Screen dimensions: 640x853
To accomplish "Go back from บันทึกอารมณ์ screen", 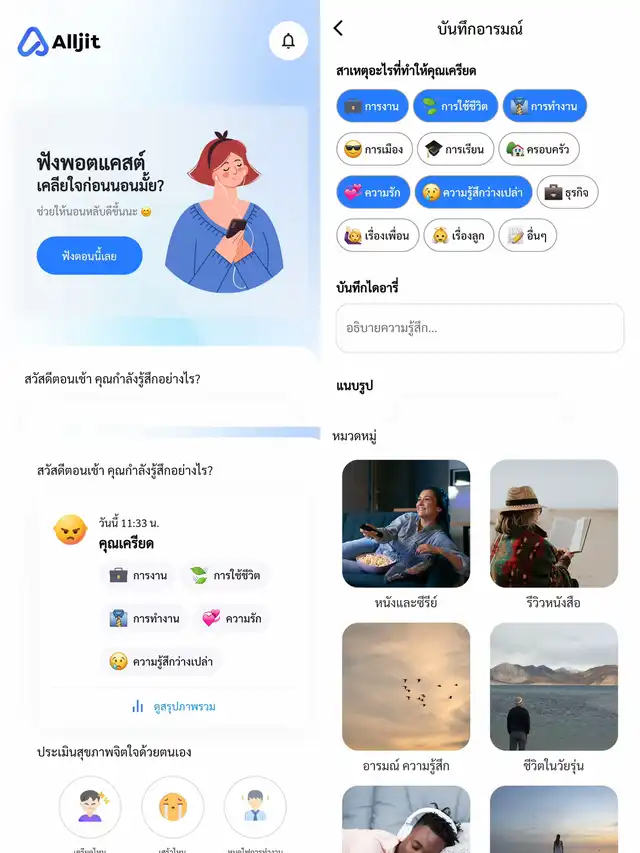I will coord(338,29).
